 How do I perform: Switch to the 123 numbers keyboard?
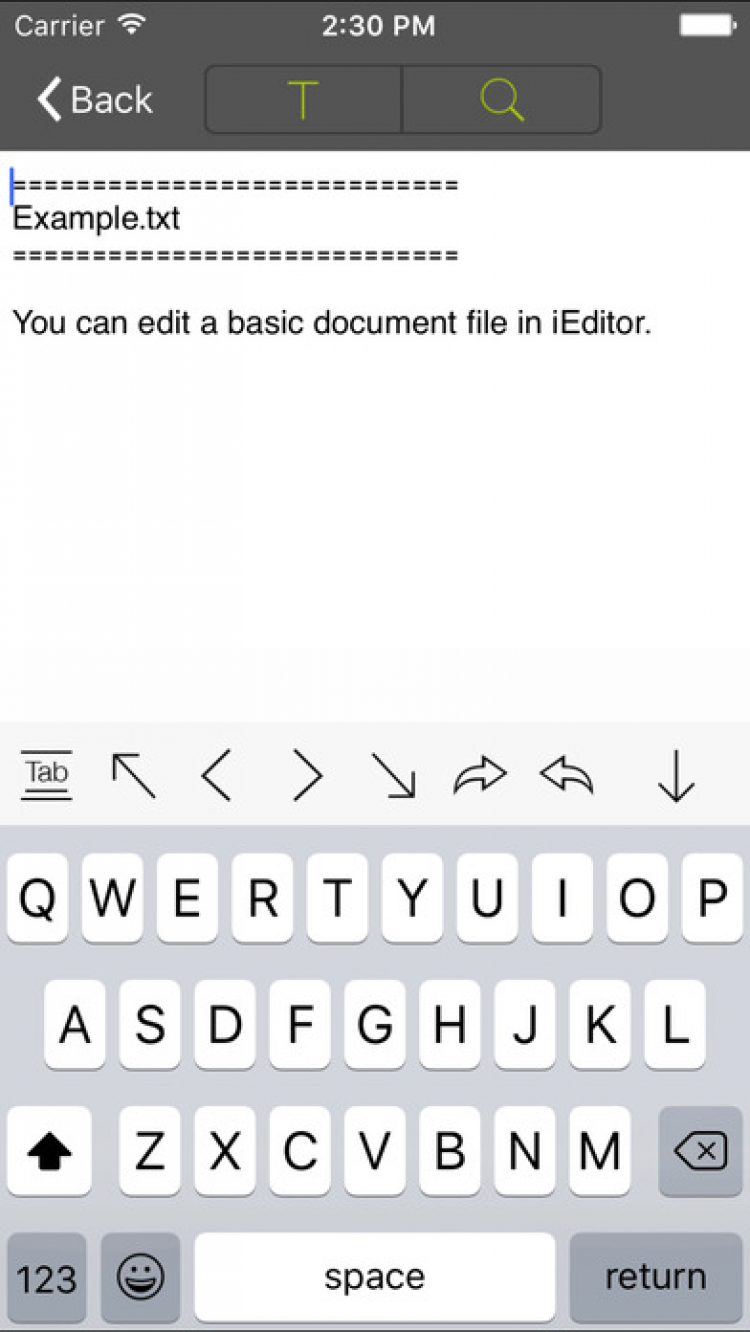click(47, 1277)
